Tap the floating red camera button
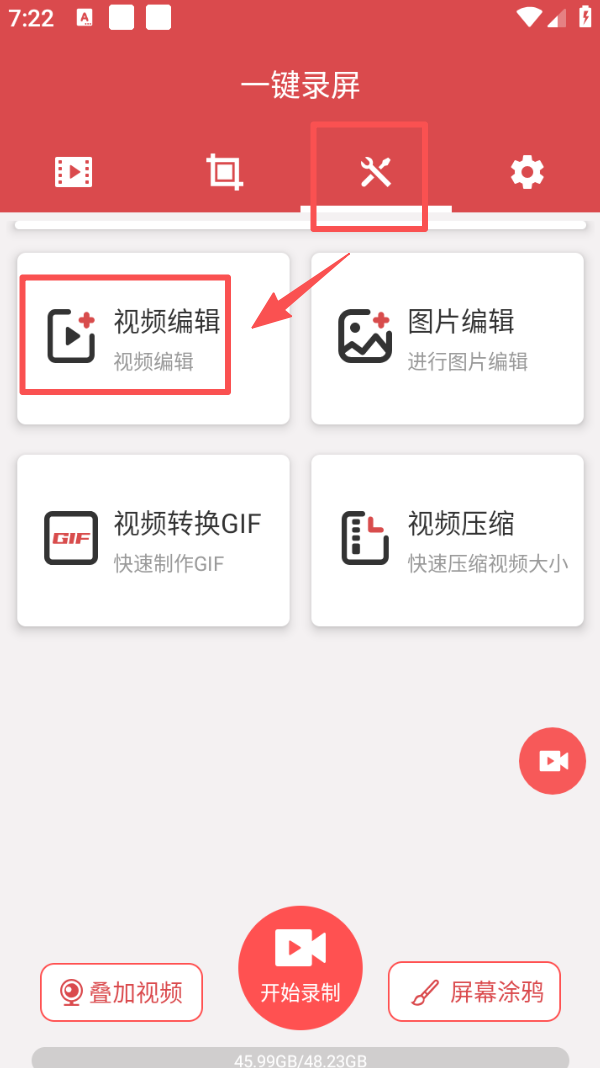Viewport: 600px width, 1068px height. [552, 762]
